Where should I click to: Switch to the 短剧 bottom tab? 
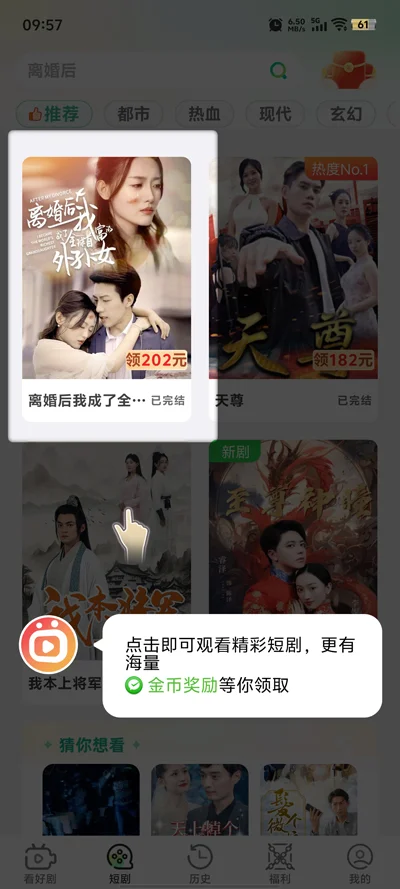(x=120, y=864)
